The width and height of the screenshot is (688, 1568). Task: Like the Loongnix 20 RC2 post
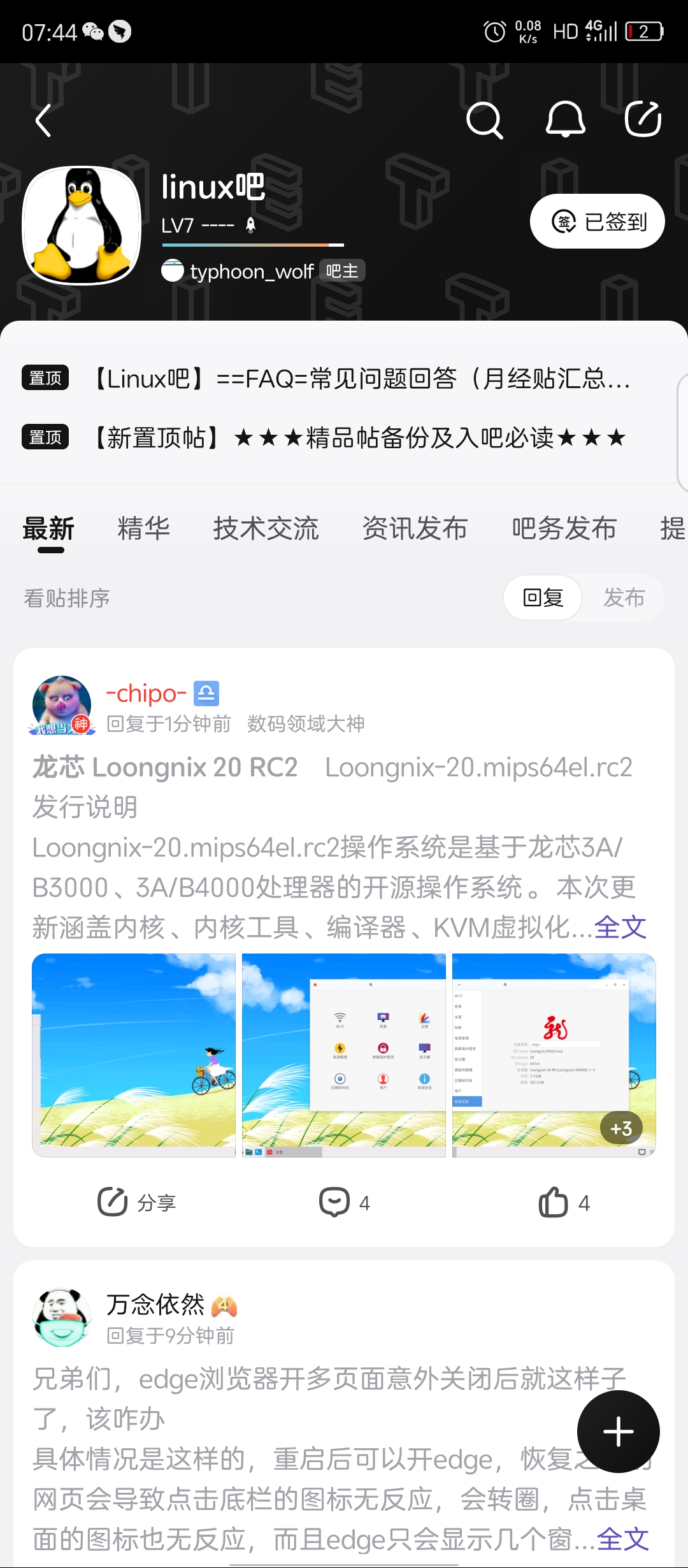click(564, 1203)
